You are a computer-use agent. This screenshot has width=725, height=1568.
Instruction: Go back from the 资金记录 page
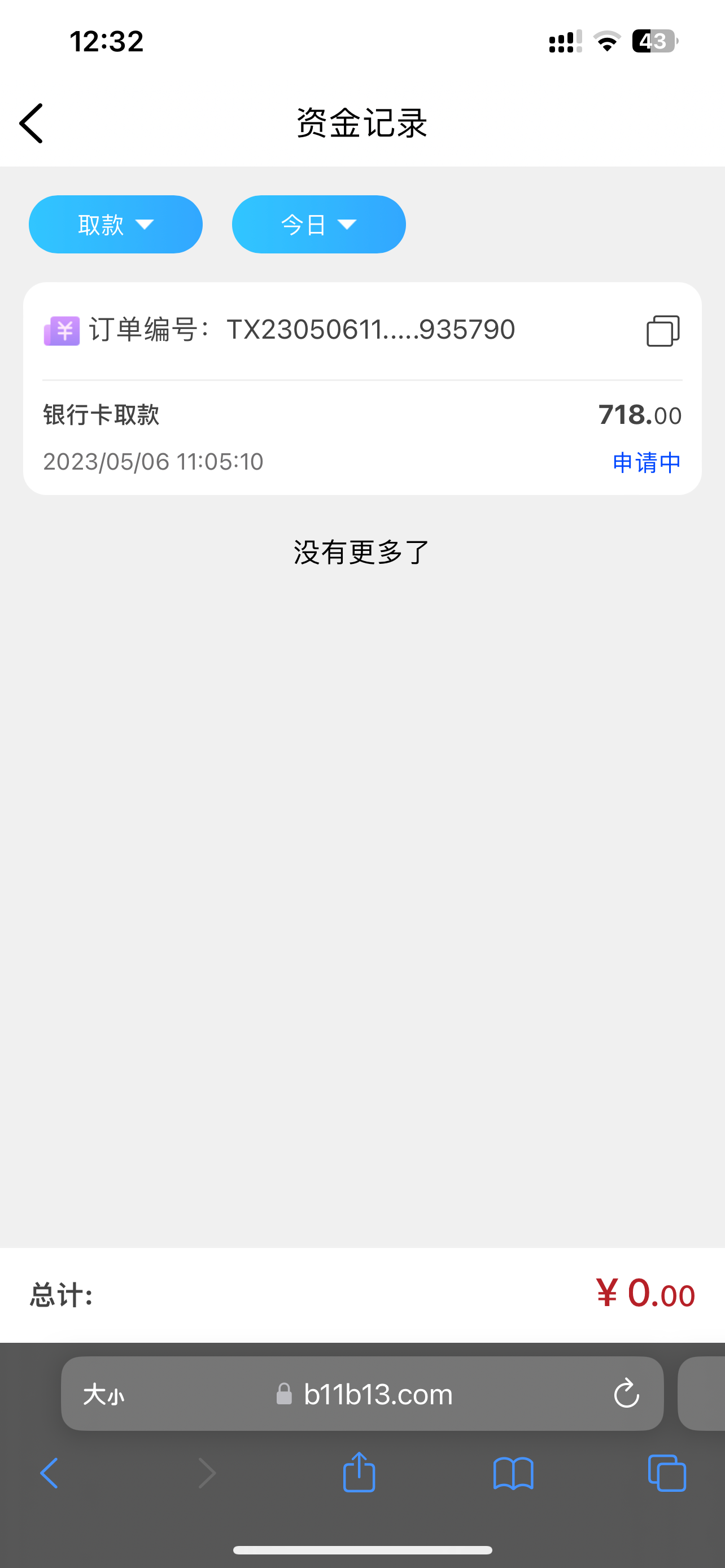coord(32,124)
